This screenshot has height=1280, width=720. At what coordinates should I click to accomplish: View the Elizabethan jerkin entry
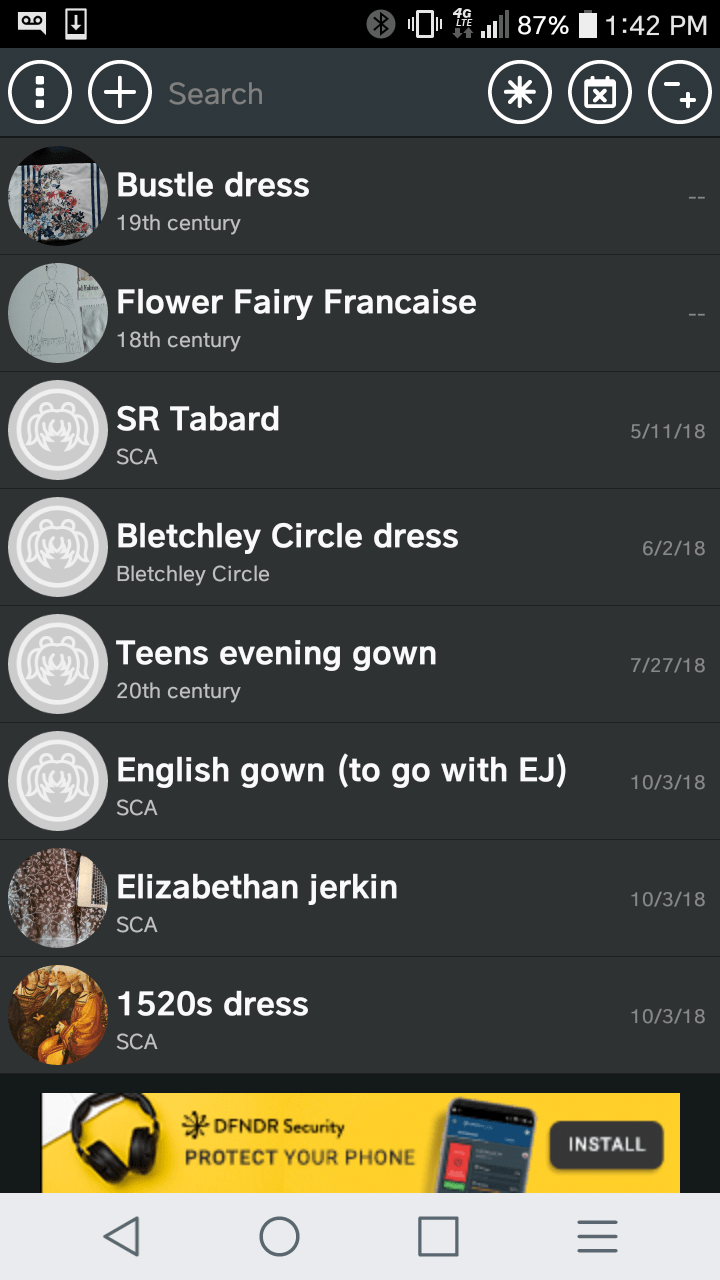[360, 899]
